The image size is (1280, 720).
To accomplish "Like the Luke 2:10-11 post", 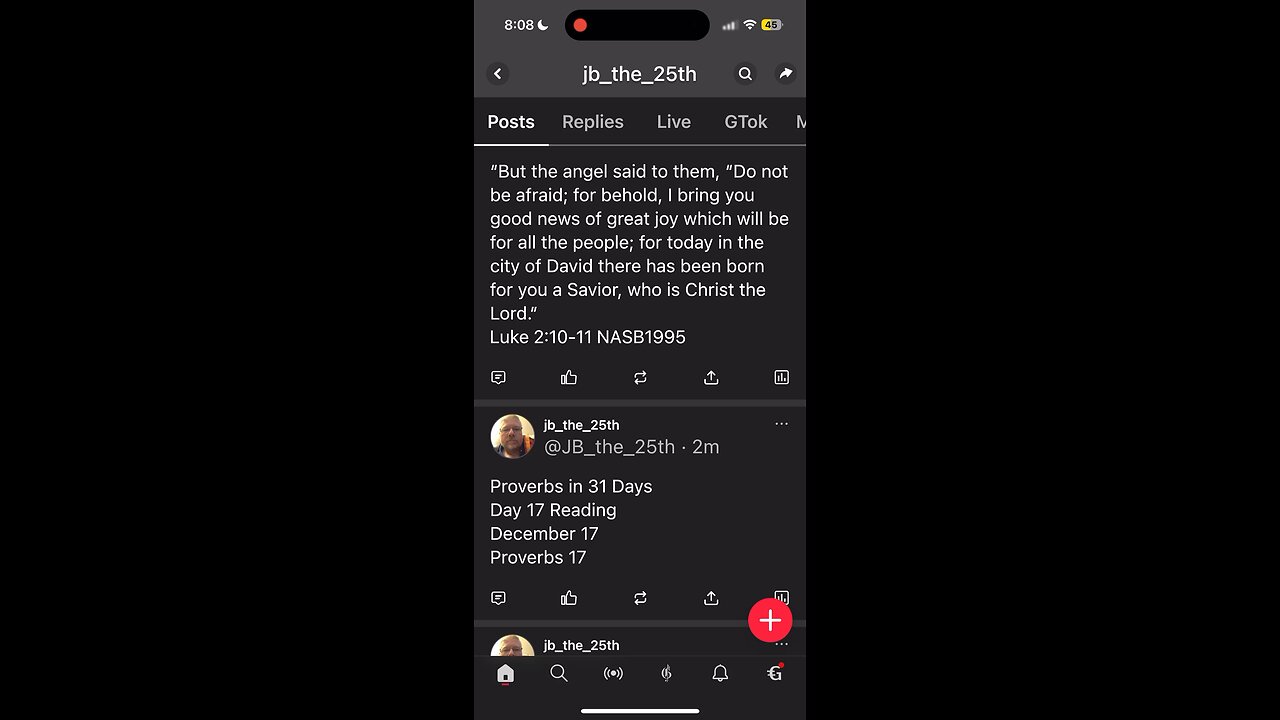I will coord(569,377).
